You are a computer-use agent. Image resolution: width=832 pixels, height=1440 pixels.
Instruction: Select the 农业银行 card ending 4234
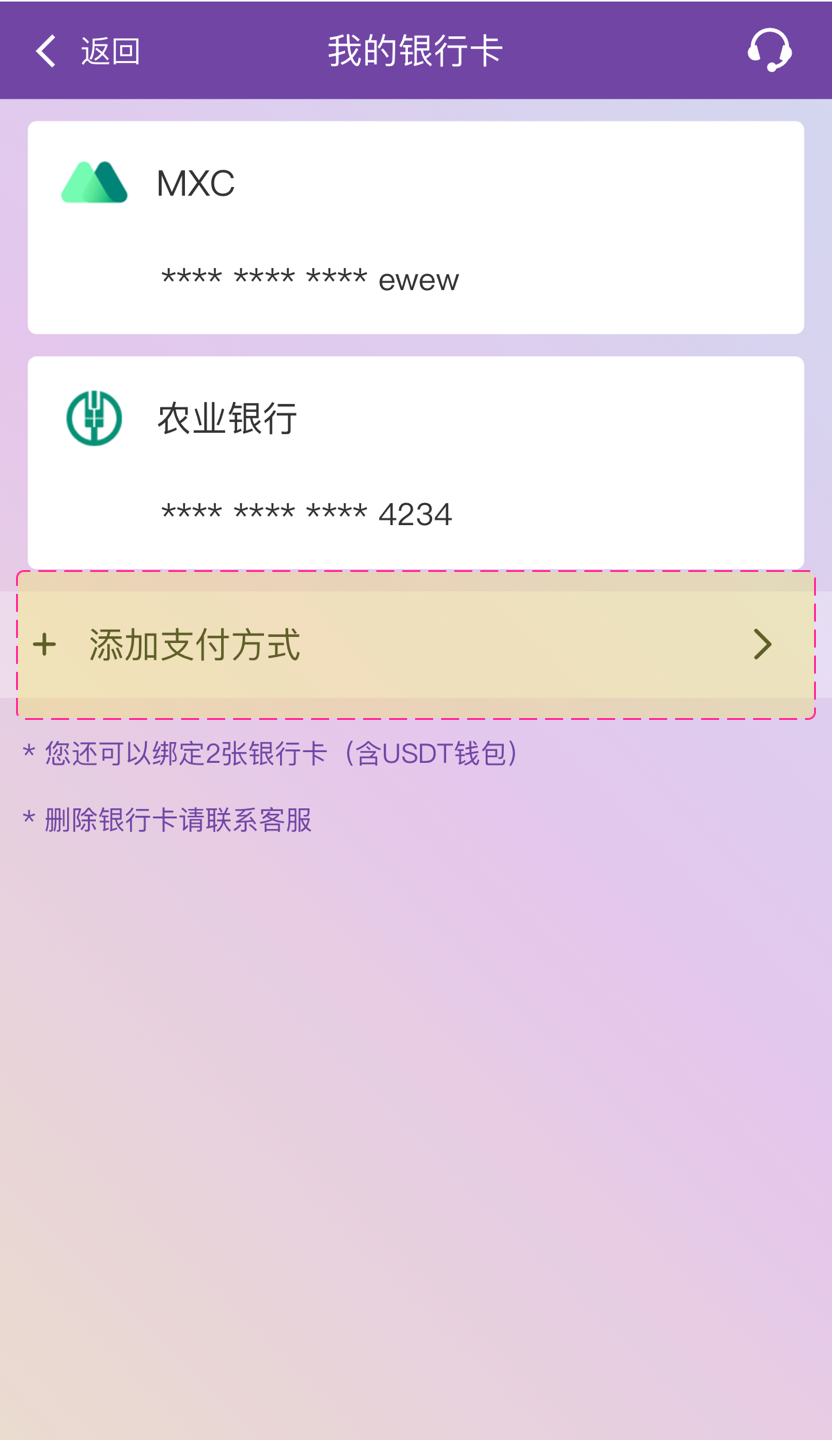[x=416, y=462]
